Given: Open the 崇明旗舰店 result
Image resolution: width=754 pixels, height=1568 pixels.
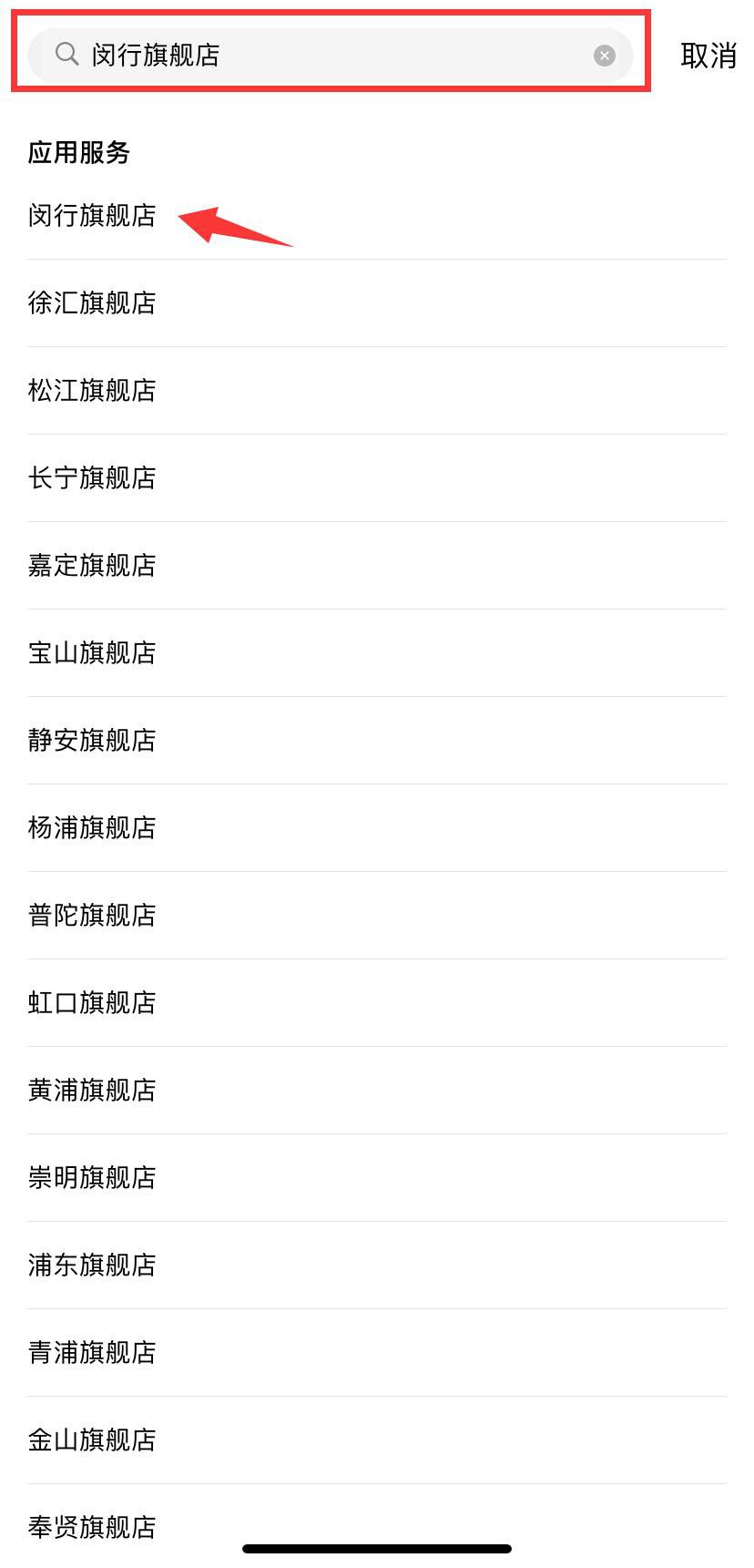Looking at the screenshot, I should click(92, 1178).
